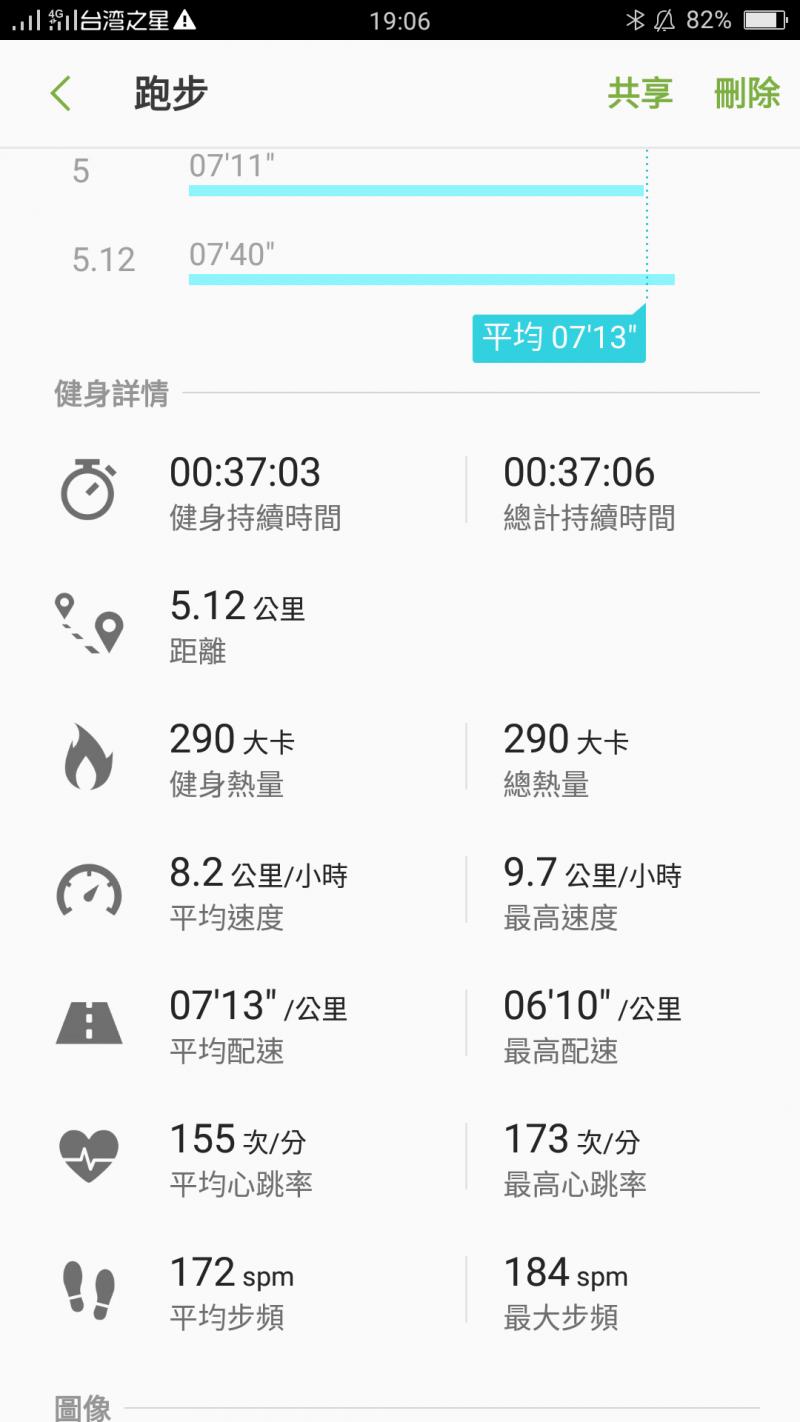Share this run via 共享

pyautogui.click(x=640, y=94)
